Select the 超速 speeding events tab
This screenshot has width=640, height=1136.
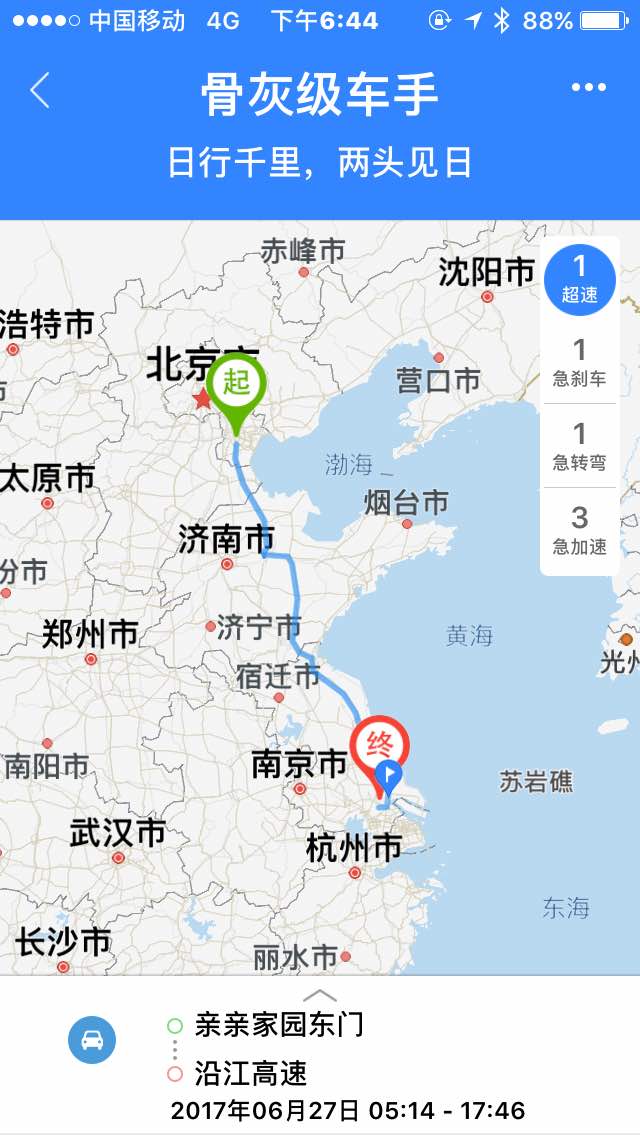pos(579,277)
